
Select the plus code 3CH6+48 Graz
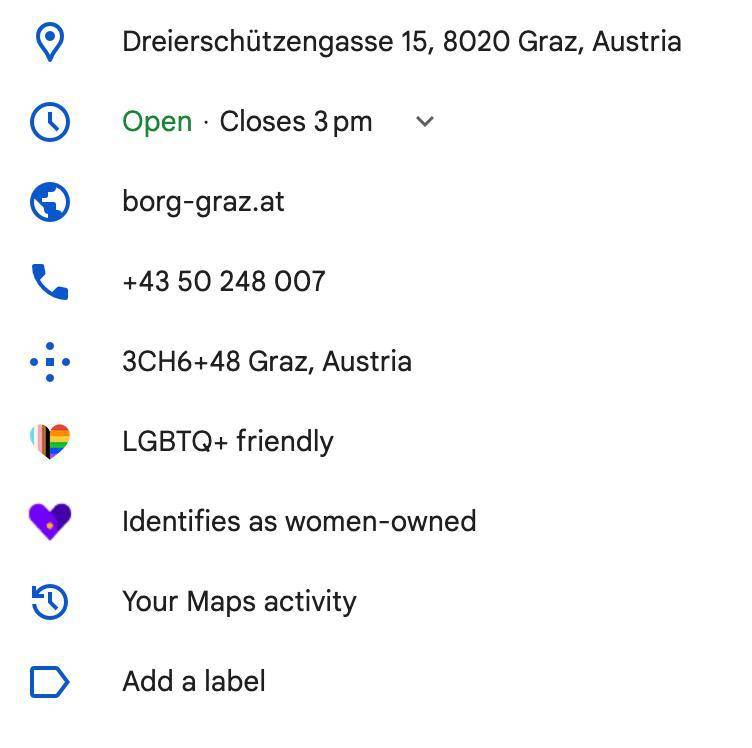[266, 362]
